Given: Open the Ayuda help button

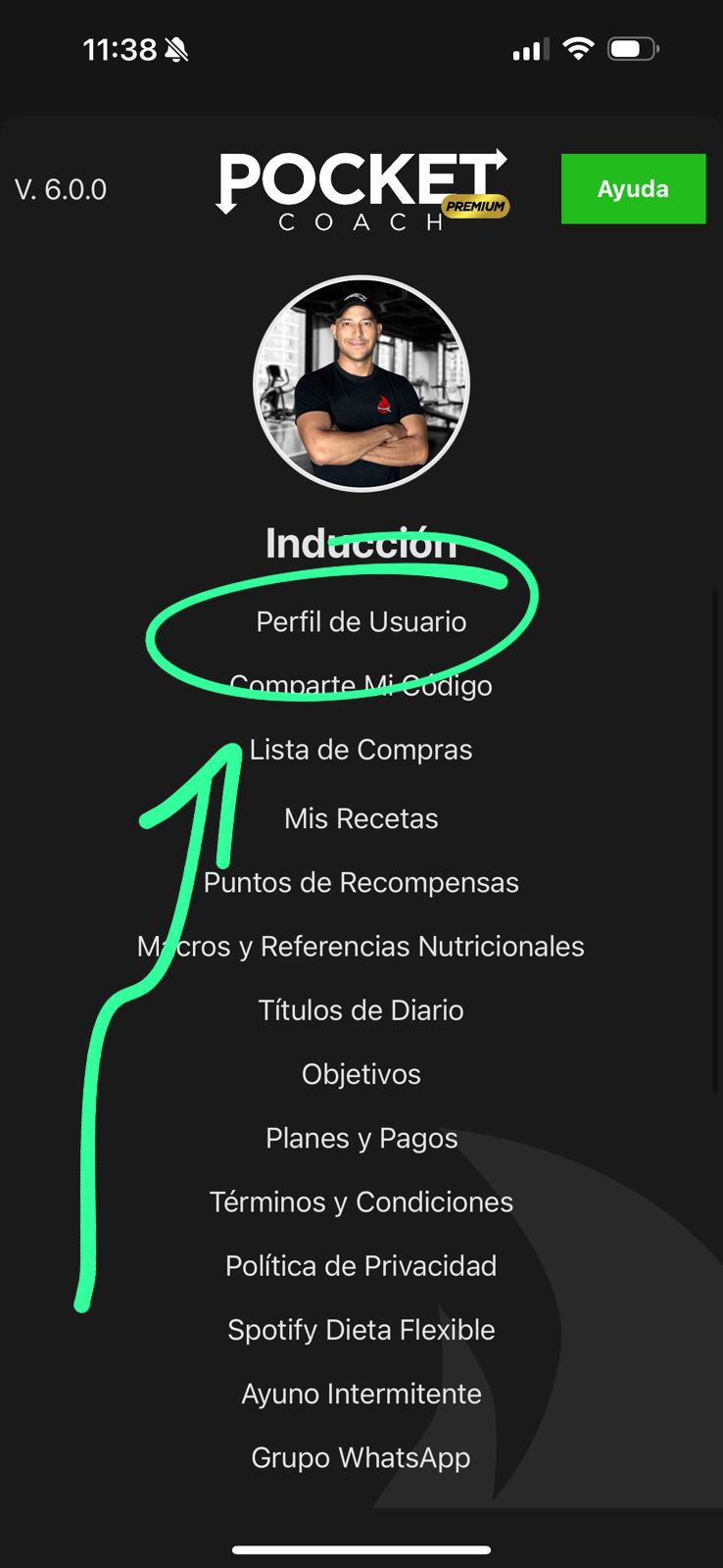Looking at the screenshot, I should point(633,189).
